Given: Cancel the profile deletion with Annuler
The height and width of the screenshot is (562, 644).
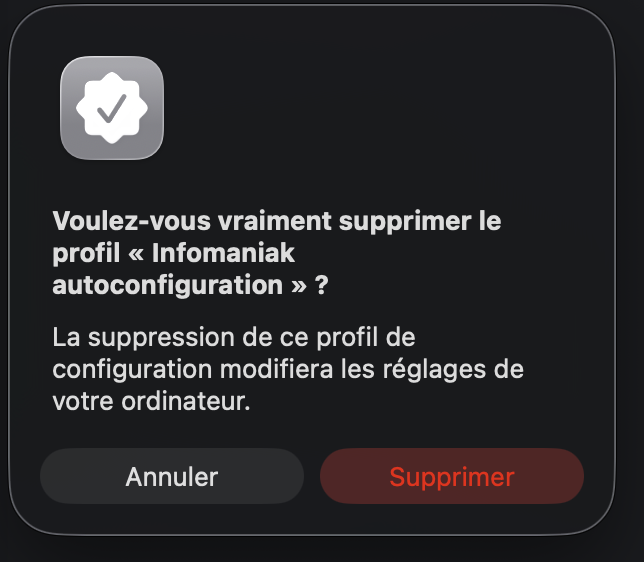Looking at the screenshot, I should tap(171, 476).
